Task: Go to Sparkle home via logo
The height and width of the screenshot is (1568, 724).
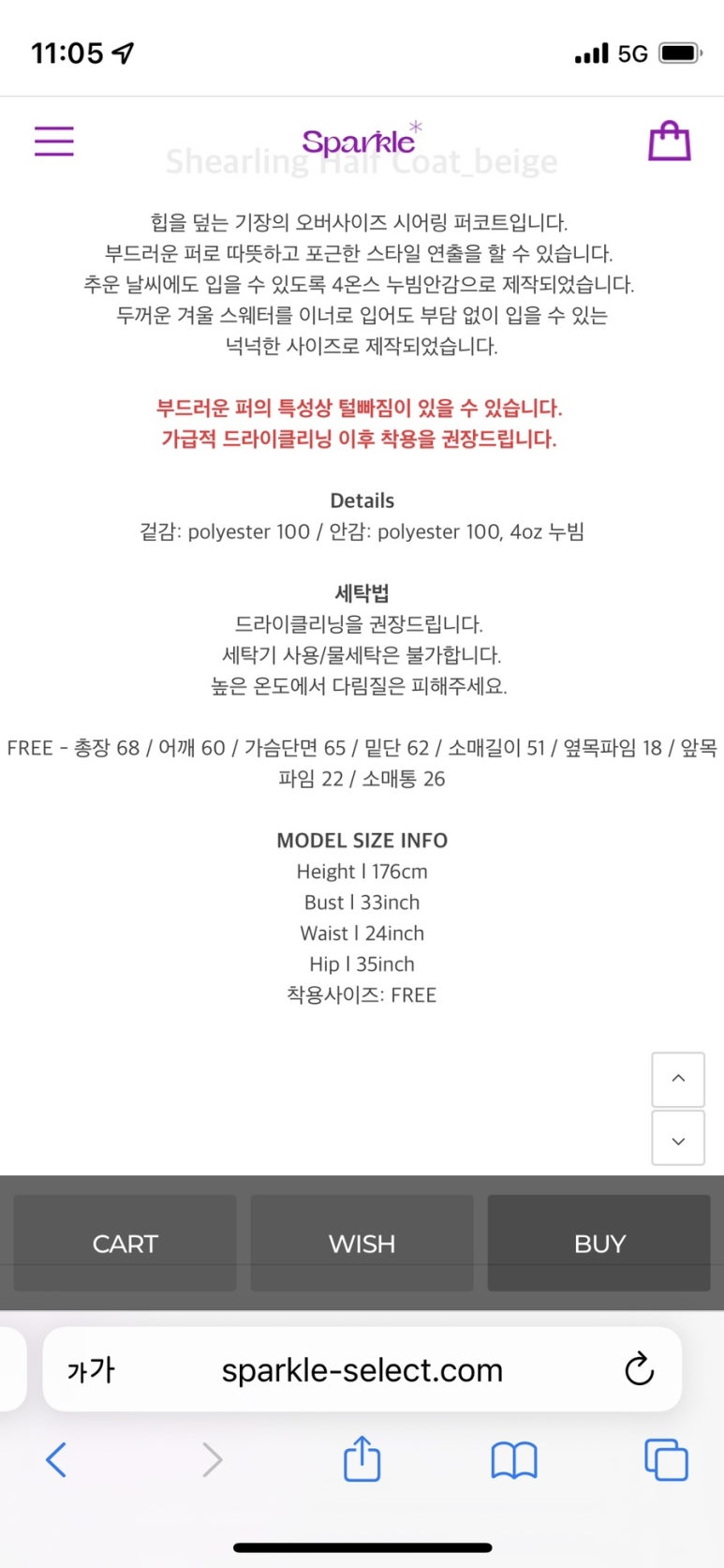Action: click(x=361, y=141)
